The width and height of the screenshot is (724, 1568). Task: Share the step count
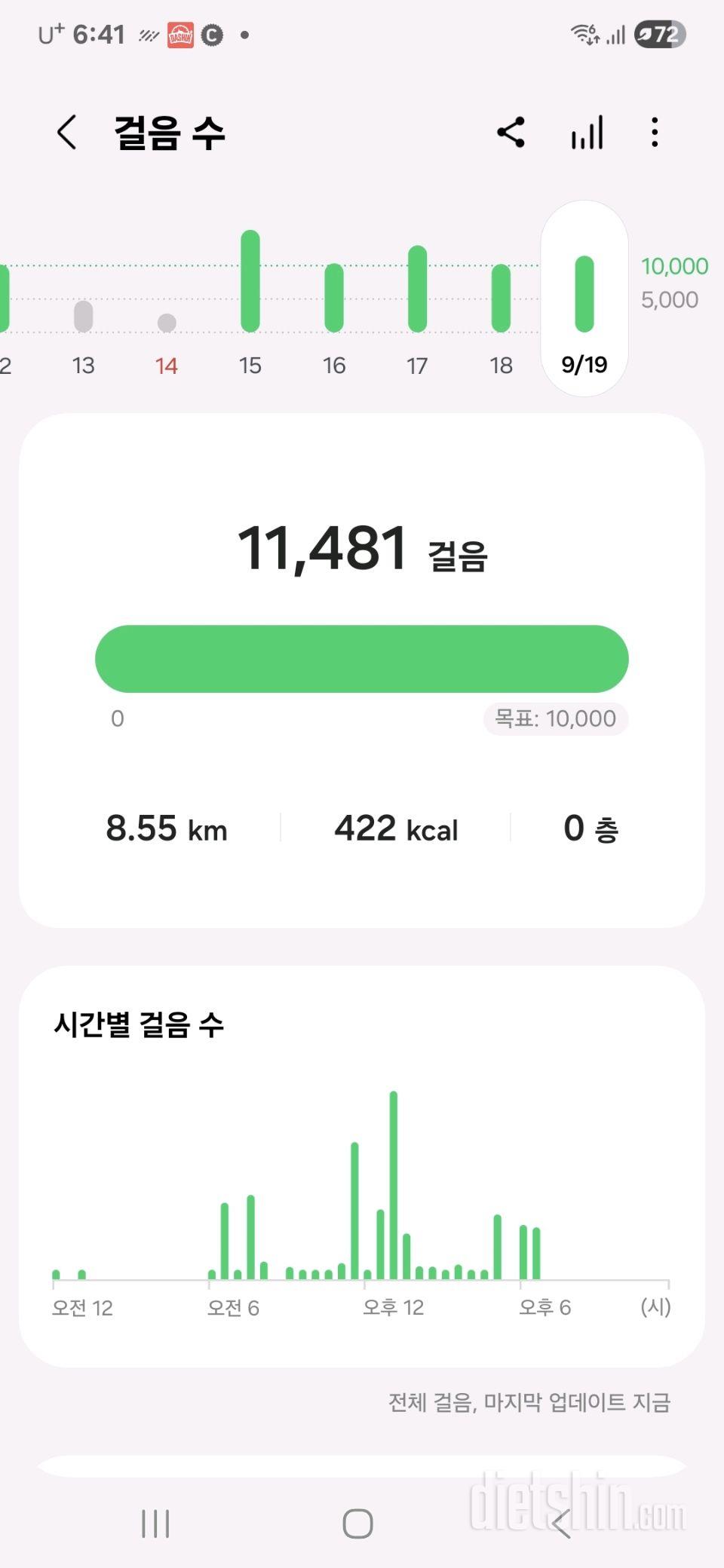pyautogui.click(x=511, y=133)
